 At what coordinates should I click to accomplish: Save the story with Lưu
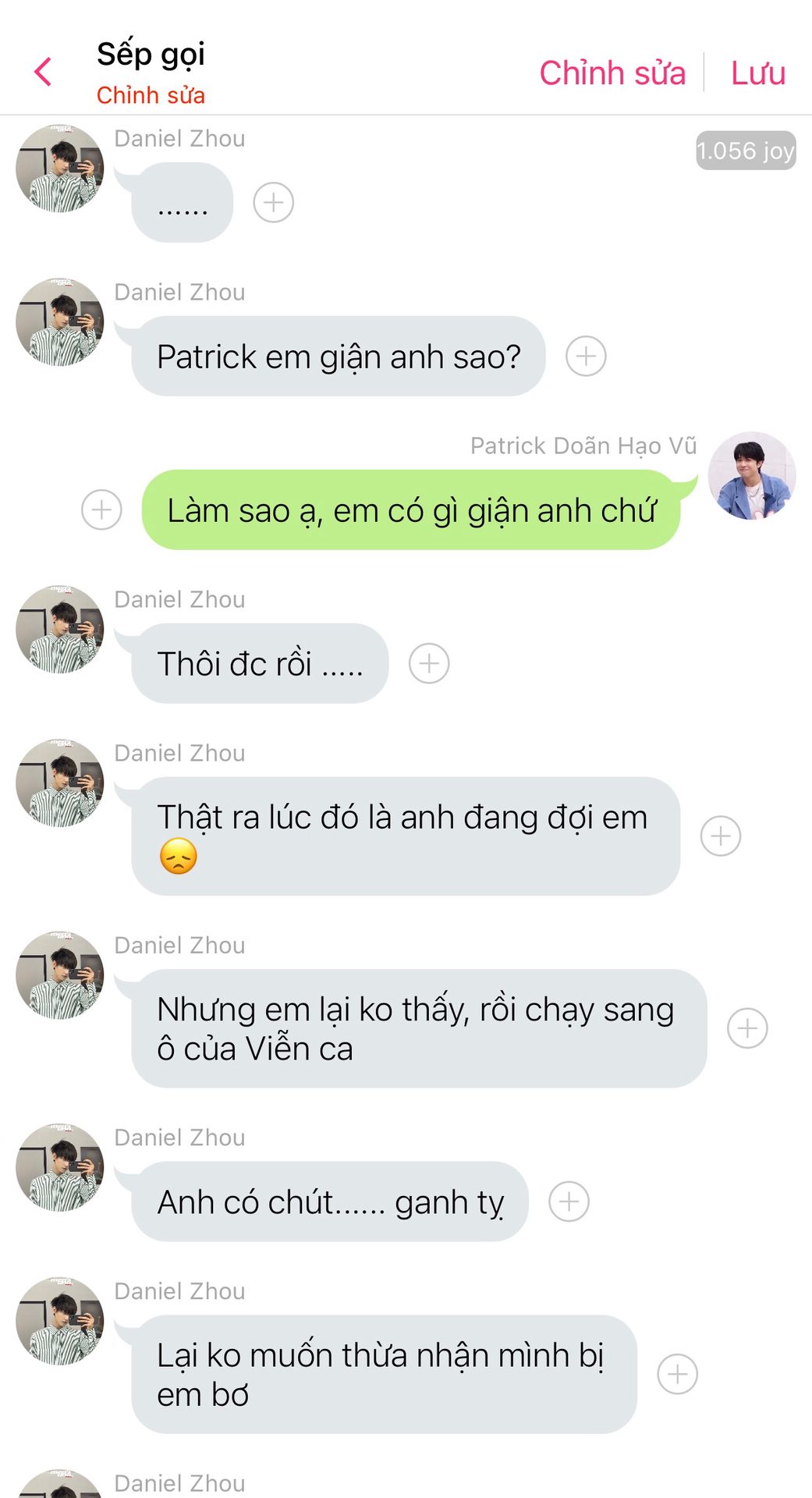click(x=757, y=73)
